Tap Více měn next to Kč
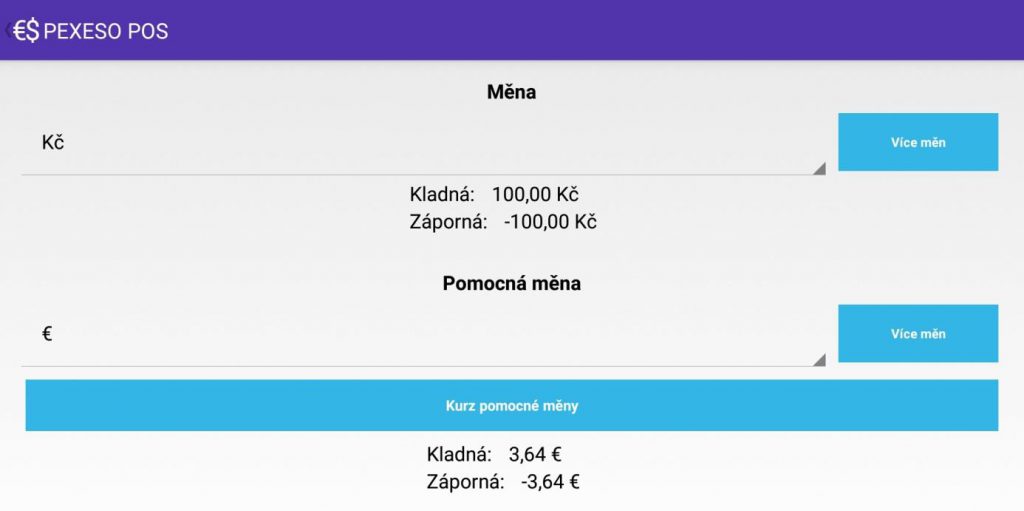This screenshot has width=1024, height=511. tap(917, 142)
